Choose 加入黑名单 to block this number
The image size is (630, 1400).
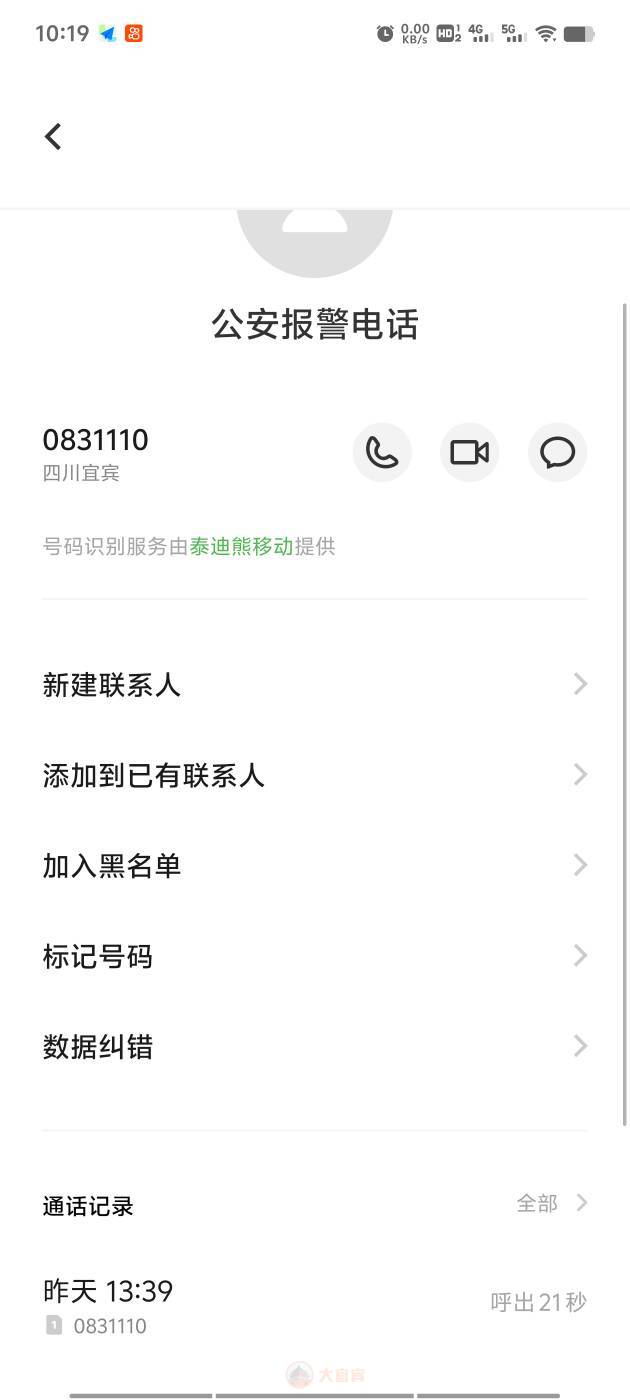coord(315,866)
